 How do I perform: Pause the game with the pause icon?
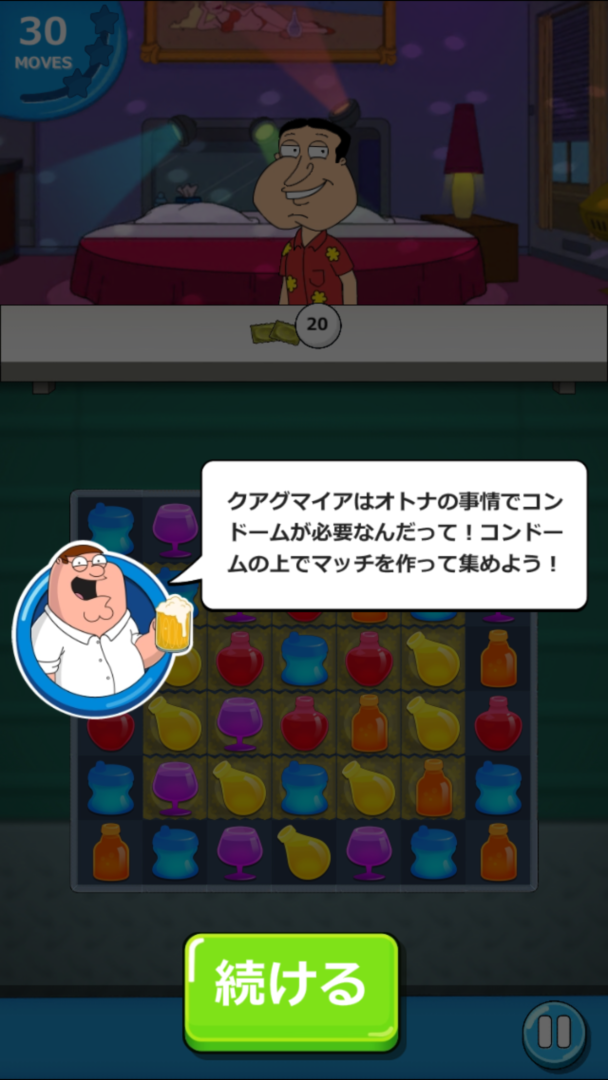click(555, 1033)
